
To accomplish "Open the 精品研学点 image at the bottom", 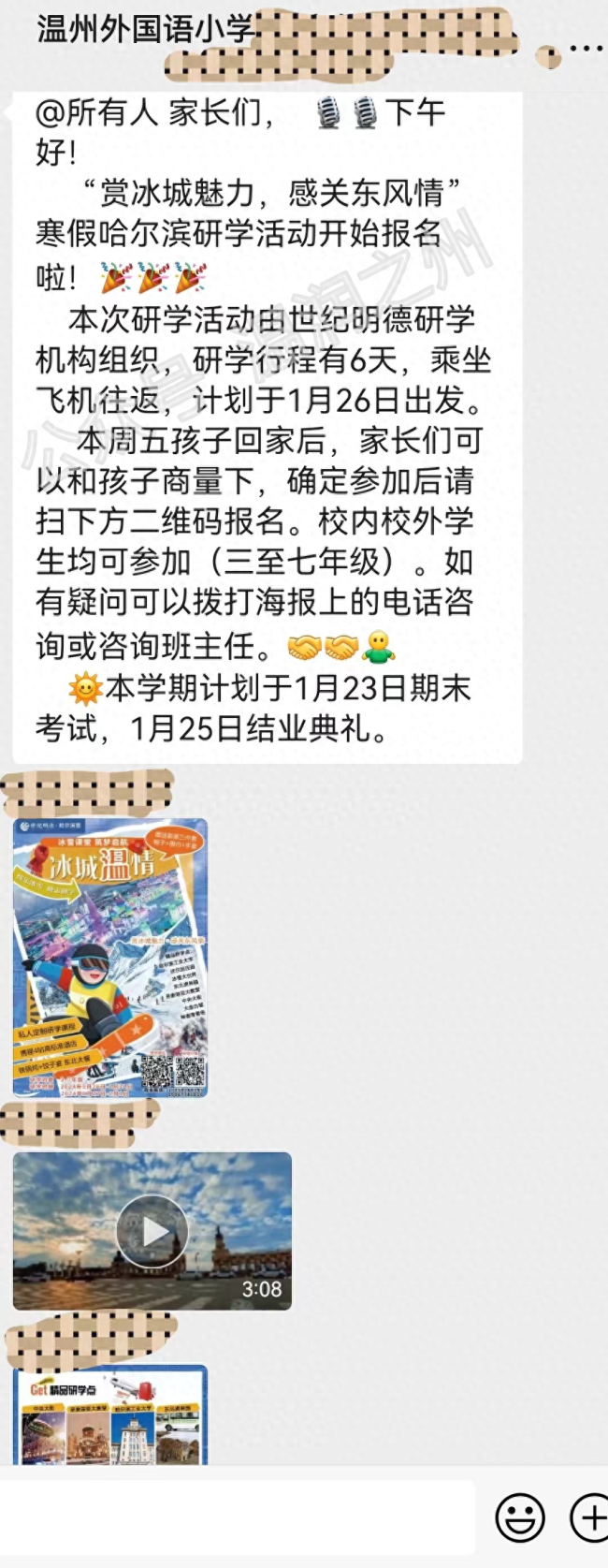I will [x=110, y=1415].
